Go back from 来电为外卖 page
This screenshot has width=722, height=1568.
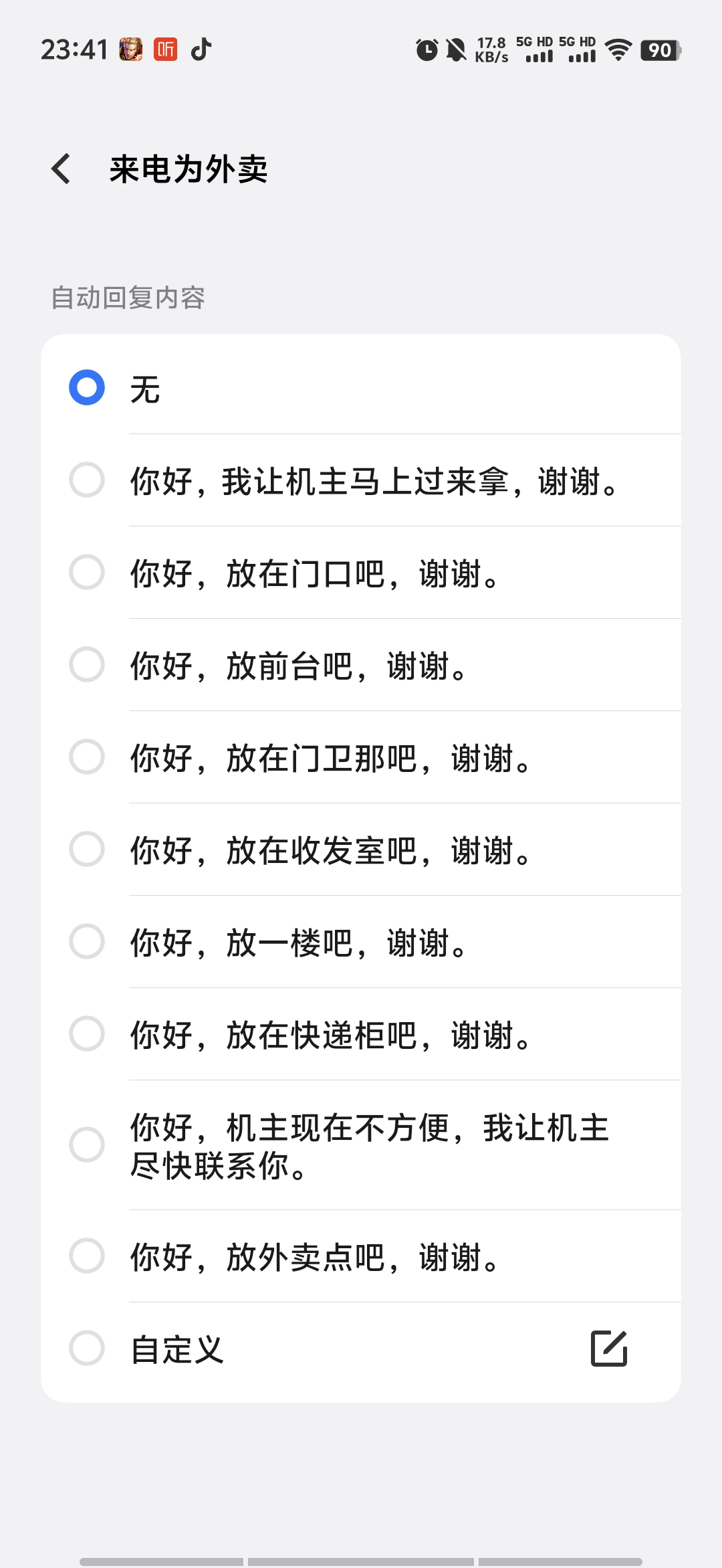click(x=61, y=169)
